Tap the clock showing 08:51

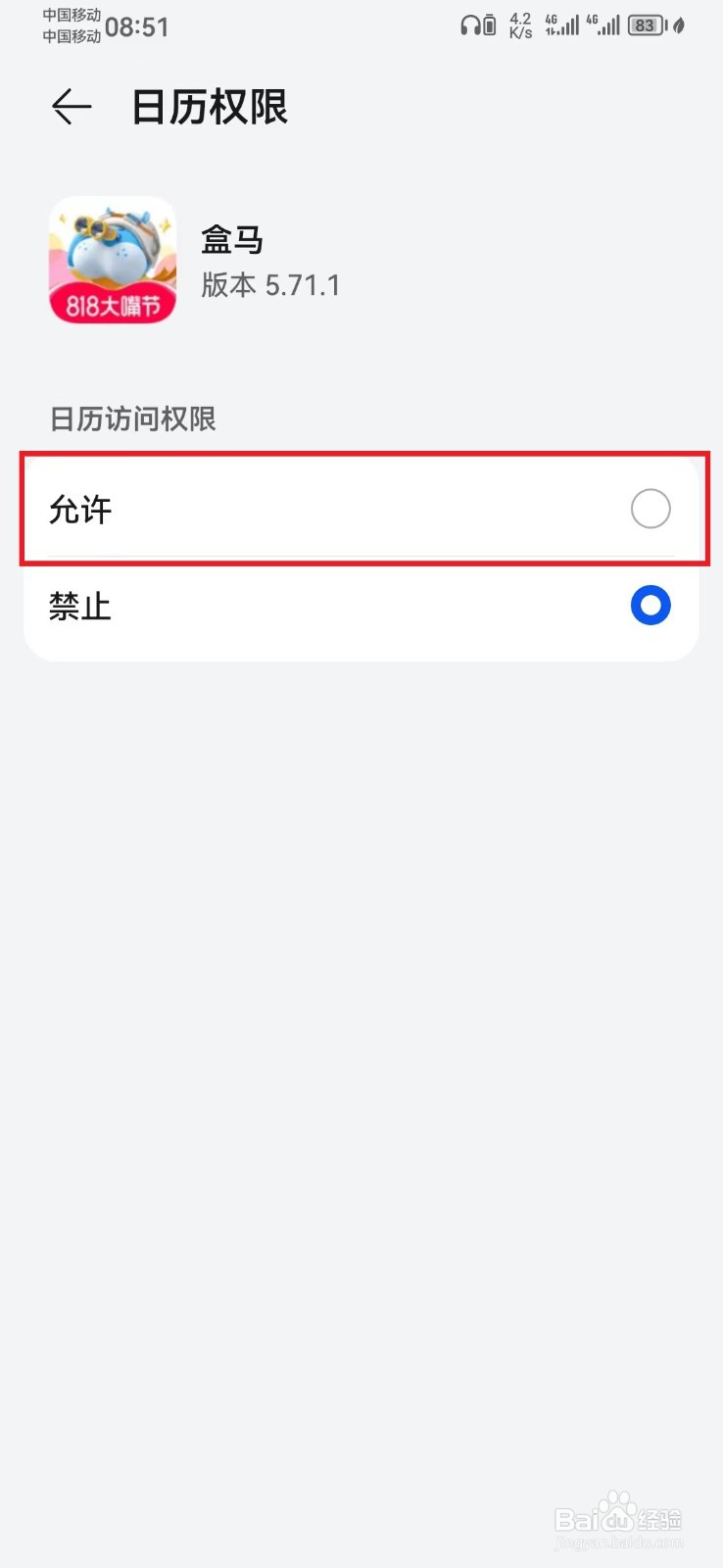[x=137, y=26]
